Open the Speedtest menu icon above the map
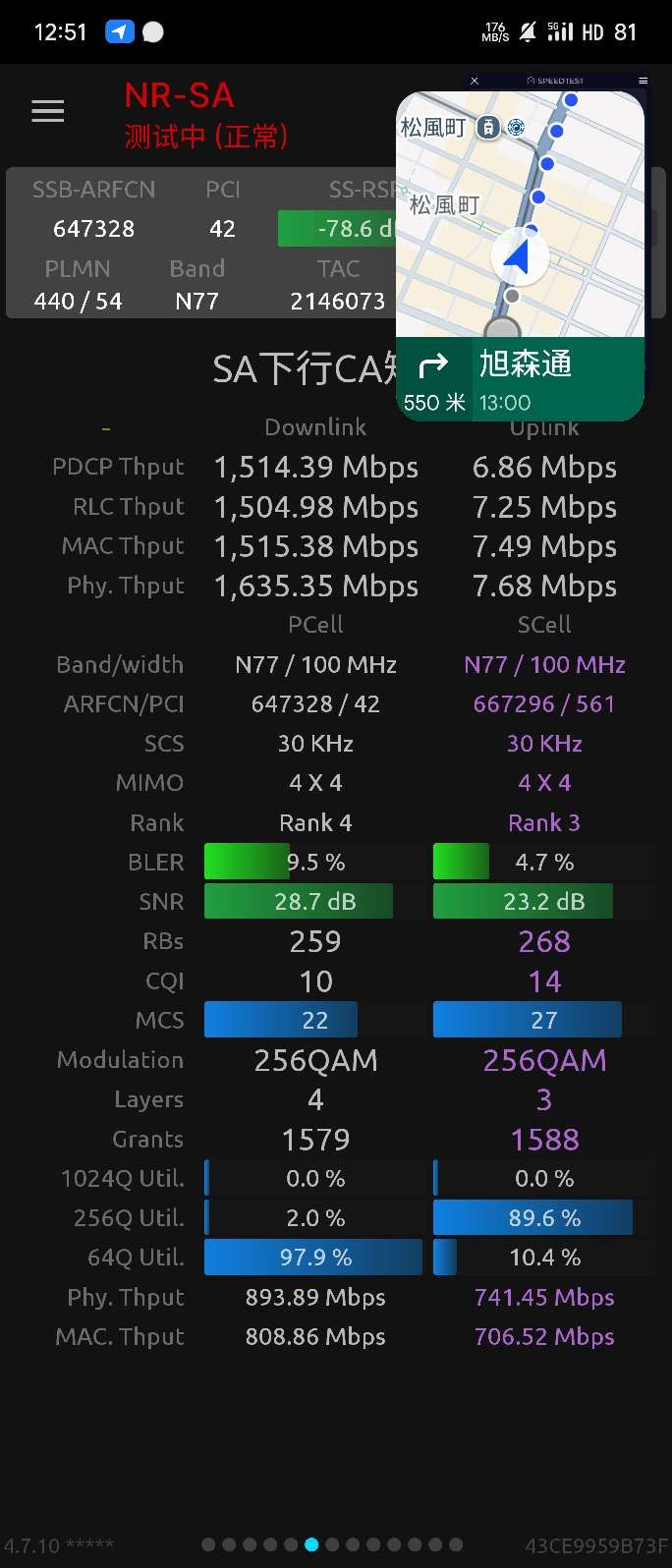Viewport: 672px width, 1568px height. pos(643,81)
